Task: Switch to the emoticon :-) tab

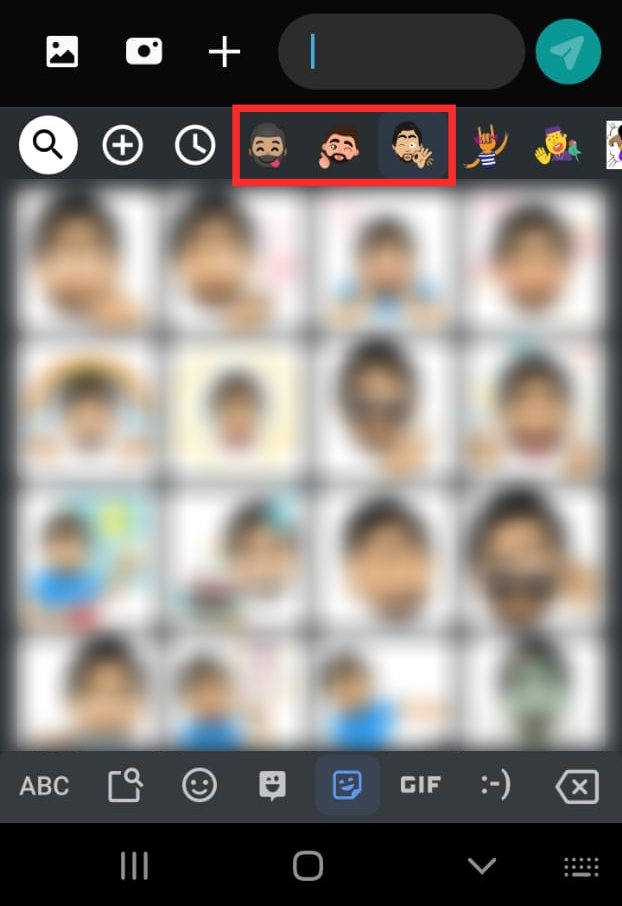Action: pos(494,786)
